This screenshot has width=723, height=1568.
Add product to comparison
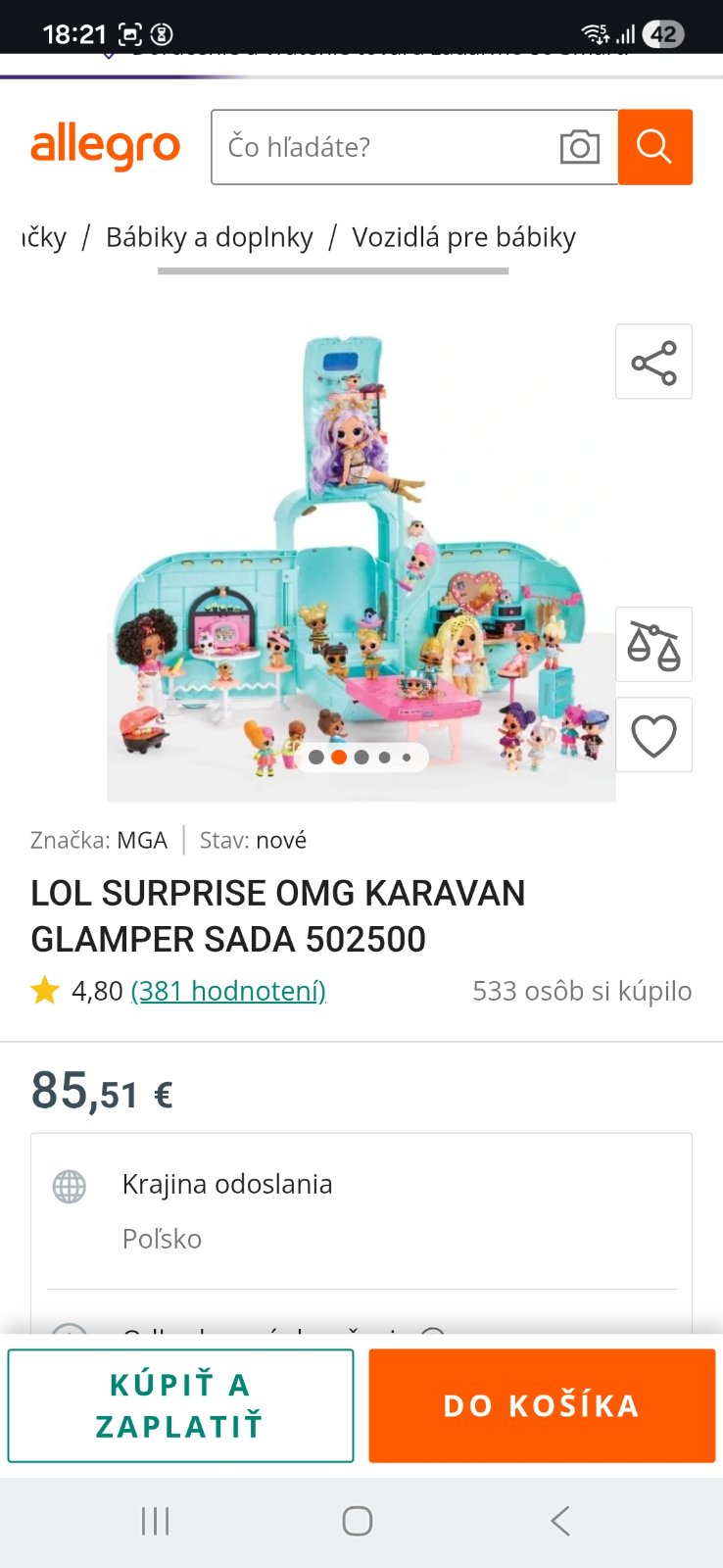click(653, 644)
